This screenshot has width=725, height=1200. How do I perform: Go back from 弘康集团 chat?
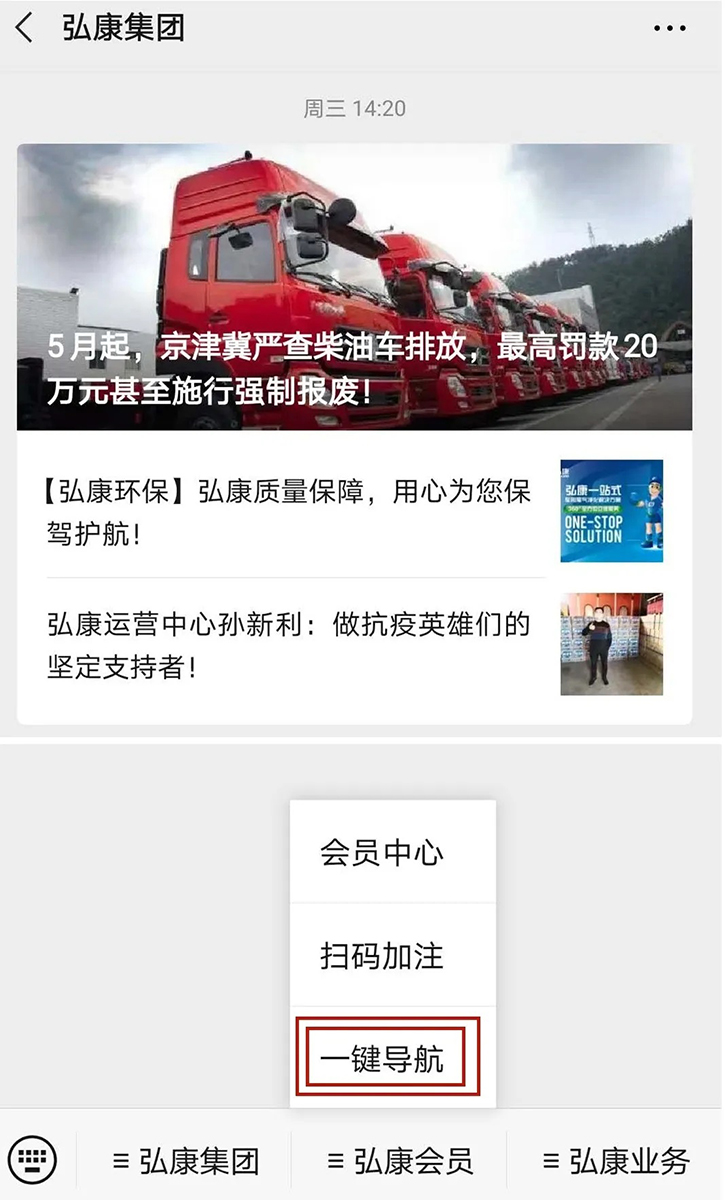(x=25, y=28)
